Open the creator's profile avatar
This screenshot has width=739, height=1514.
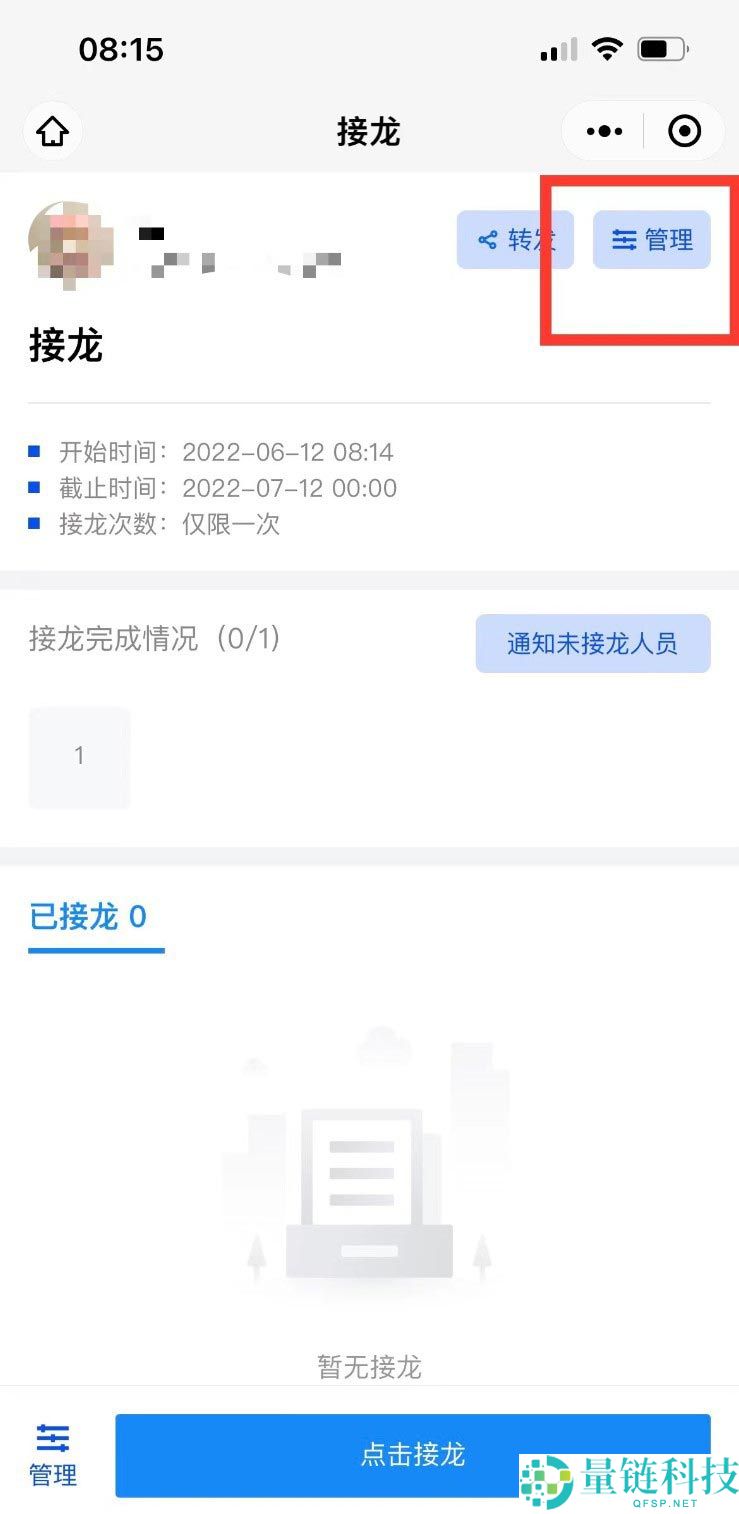tap(71, 240)
